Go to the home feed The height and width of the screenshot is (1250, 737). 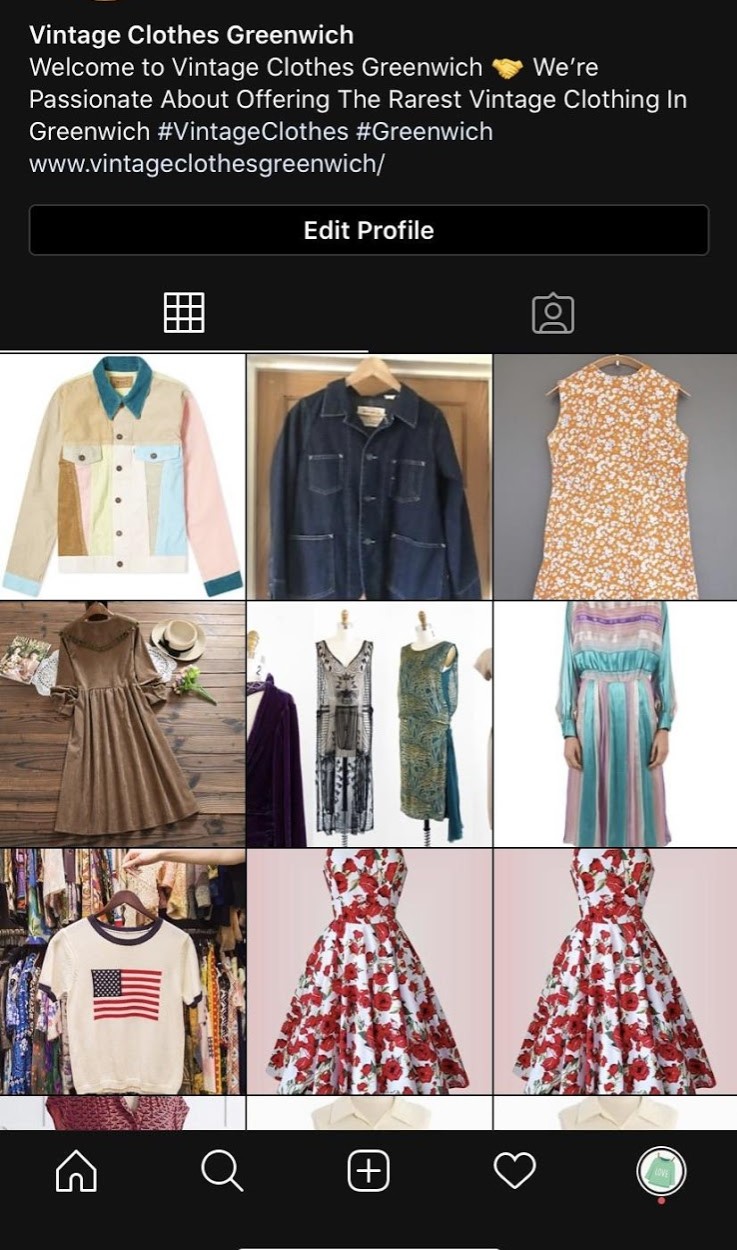coord(76,1170)
